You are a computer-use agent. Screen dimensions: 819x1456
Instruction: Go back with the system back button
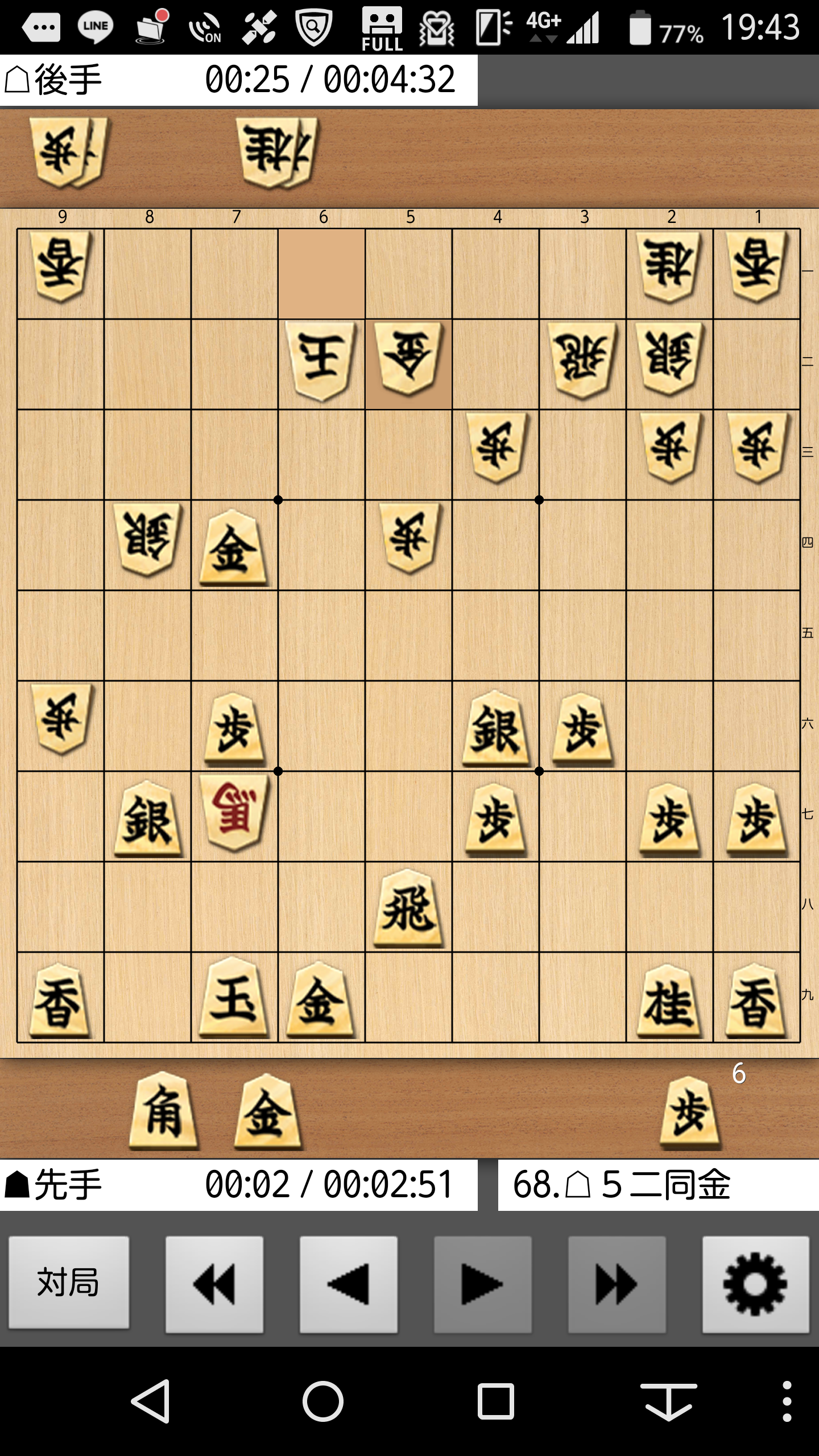[151, 1401]
